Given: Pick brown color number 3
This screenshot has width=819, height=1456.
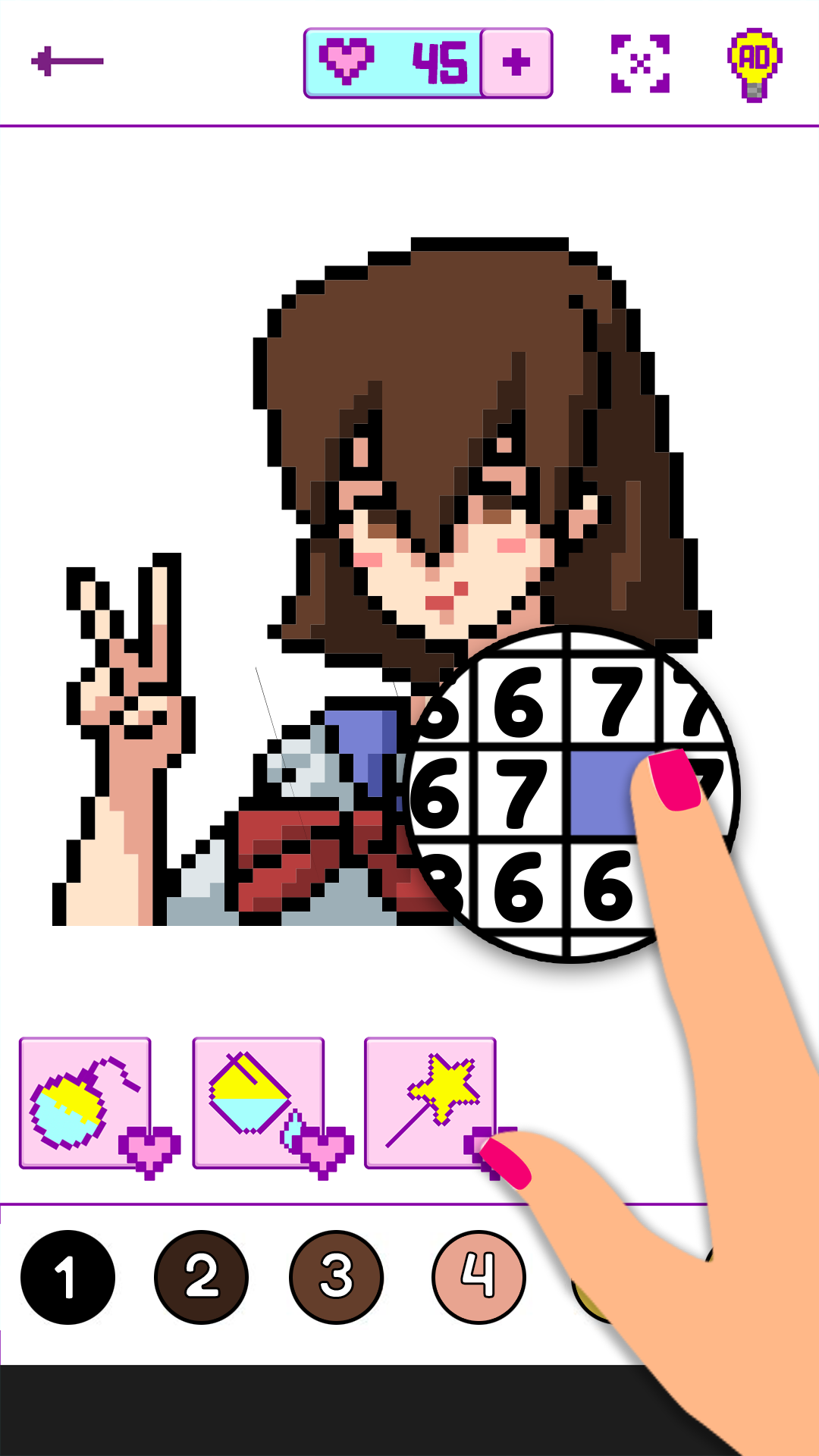Looking at the screenshot, I should (x=336, y=1278).
